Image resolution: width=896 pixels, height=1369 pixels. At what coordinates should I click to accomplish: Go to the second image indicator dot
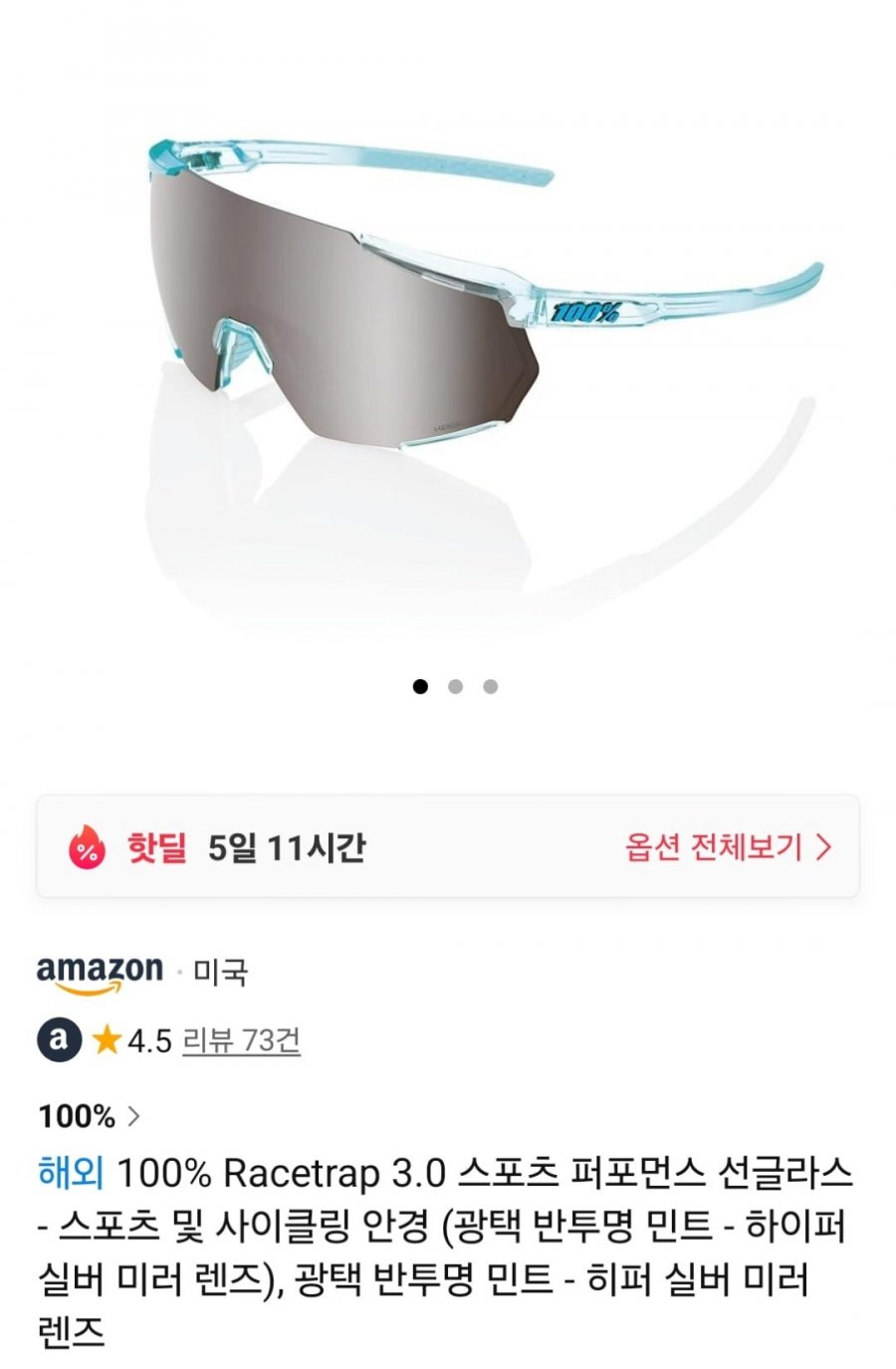point(455,687)
